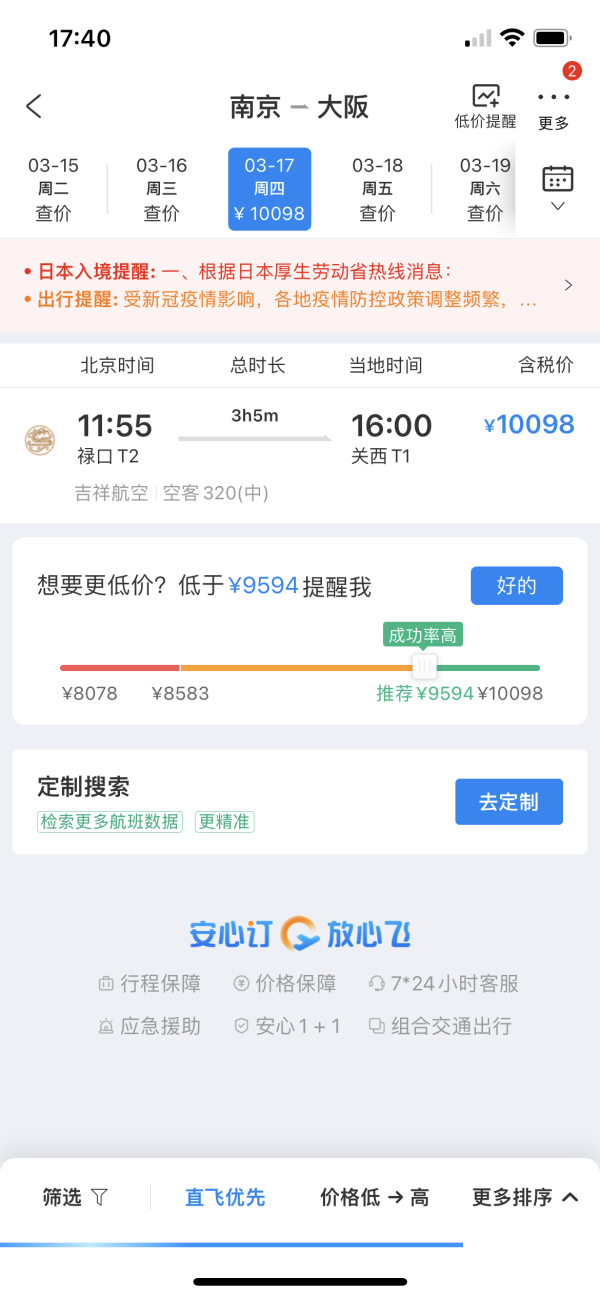Tap the 去定制 button

[509, 802]
